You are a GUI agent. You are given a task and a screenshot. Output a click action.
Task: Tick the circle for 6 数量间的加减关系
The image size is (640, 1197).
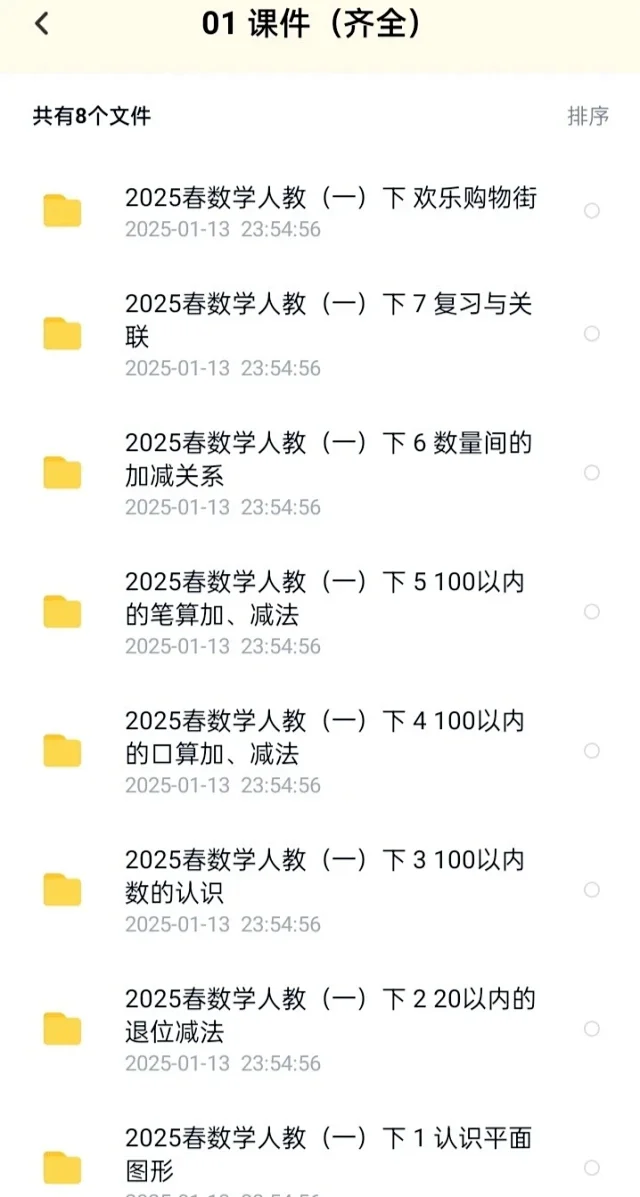click(592, 473)
